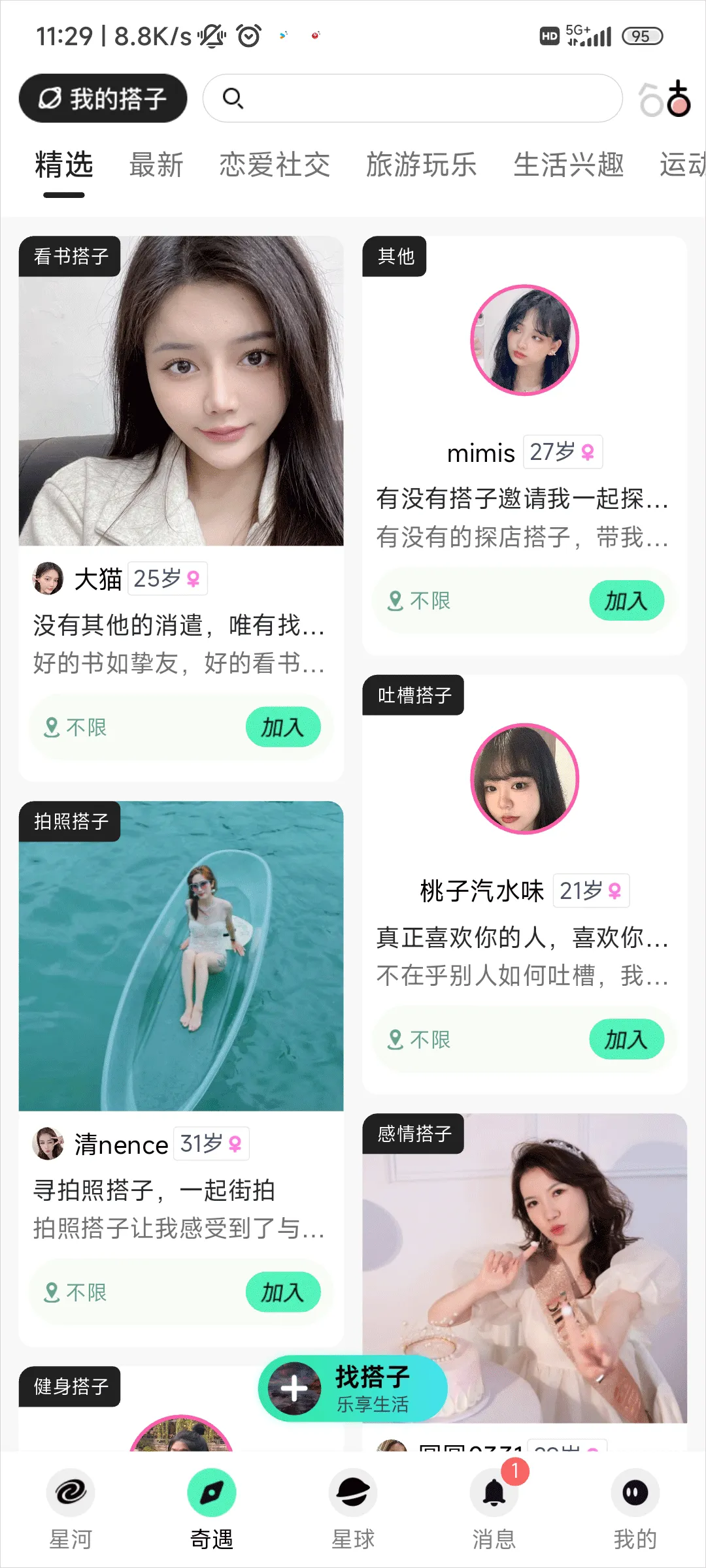This screenshot has width=706, height=1568.
Task: Switch to the 最新 tab
Action: [x=157, y=165]
